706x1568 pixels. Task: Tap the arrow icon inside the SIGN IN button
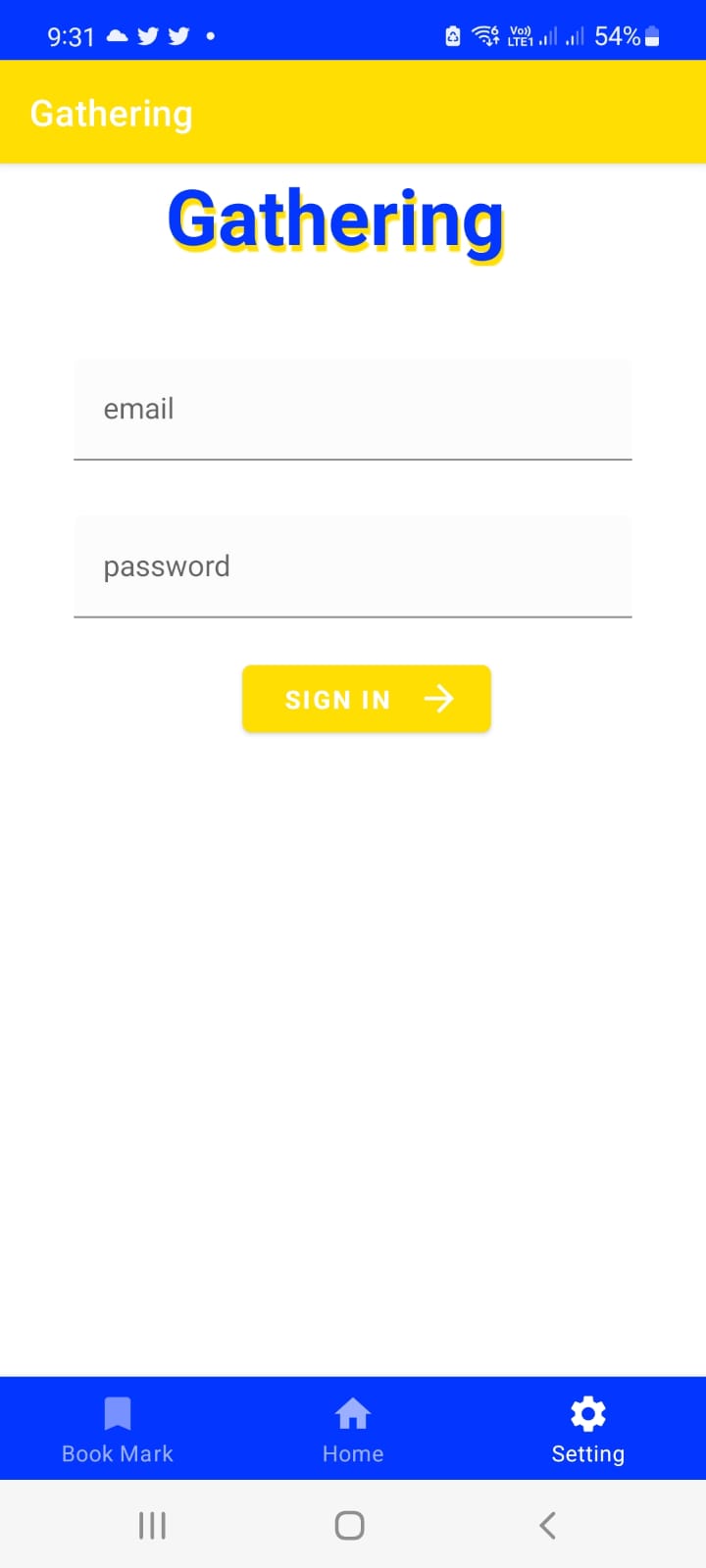coord(439,698)
